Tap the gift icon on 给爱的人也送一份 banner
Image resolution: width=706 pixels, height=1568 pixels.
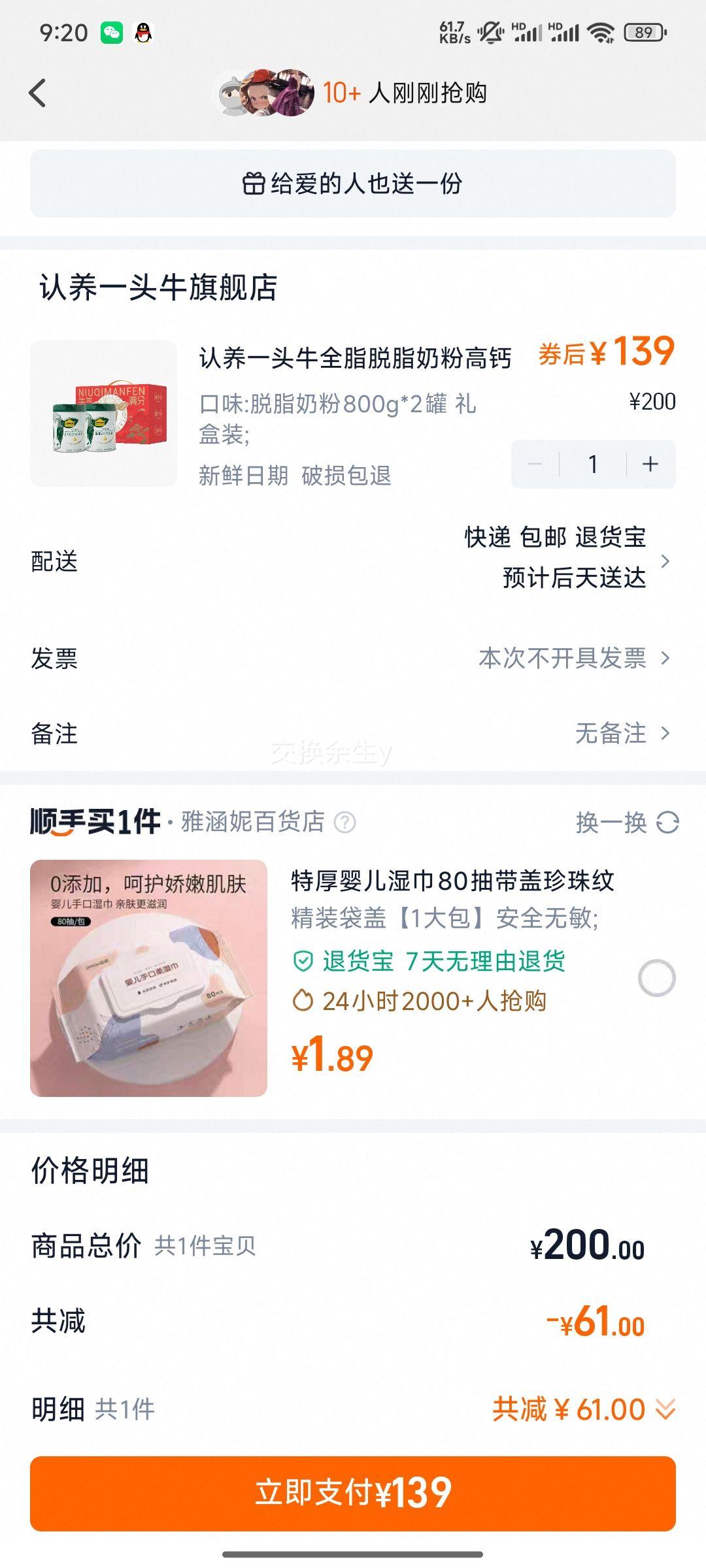pos(255,183)
